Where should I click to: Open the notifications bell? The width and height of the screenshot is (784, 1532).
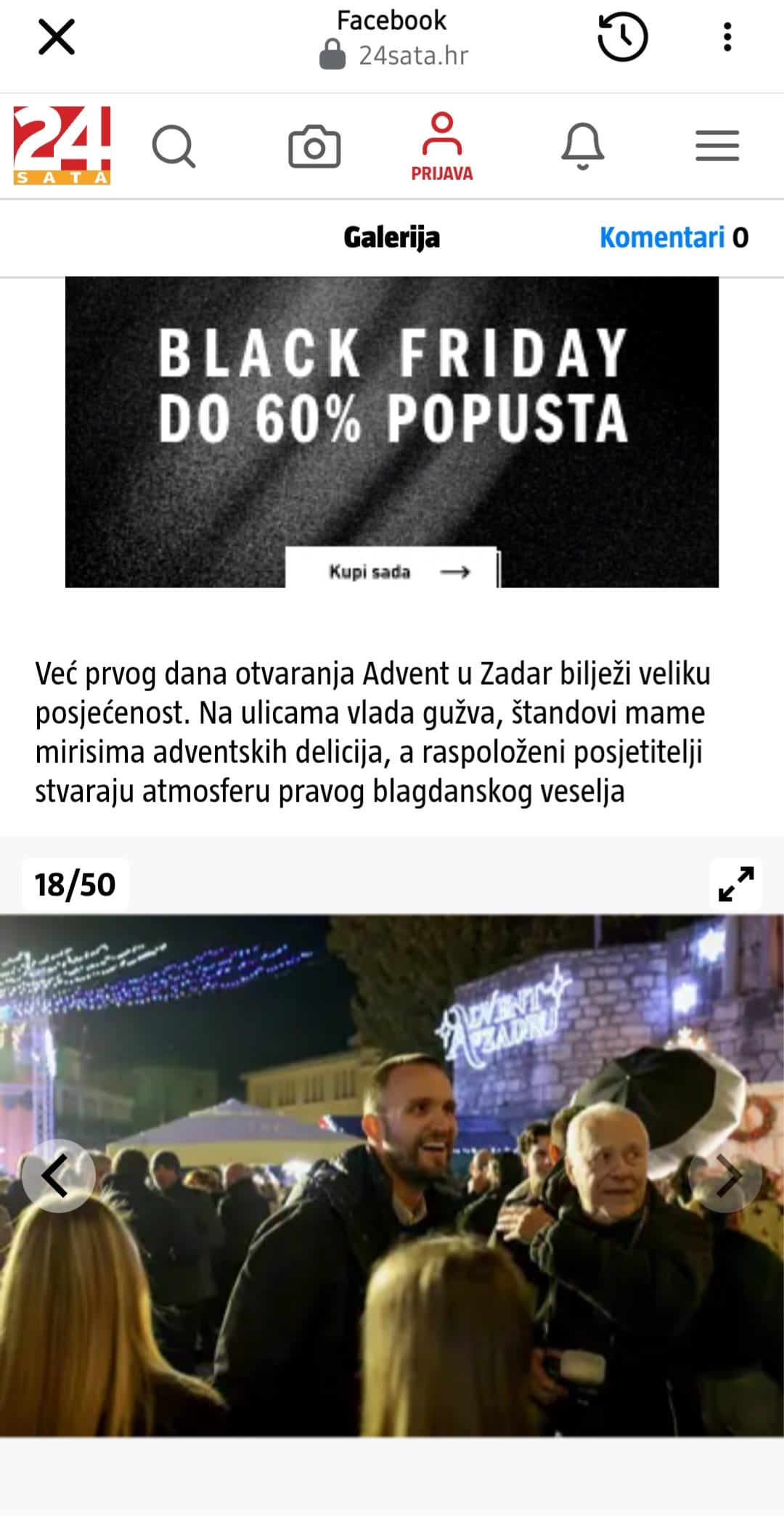[582, 147]
